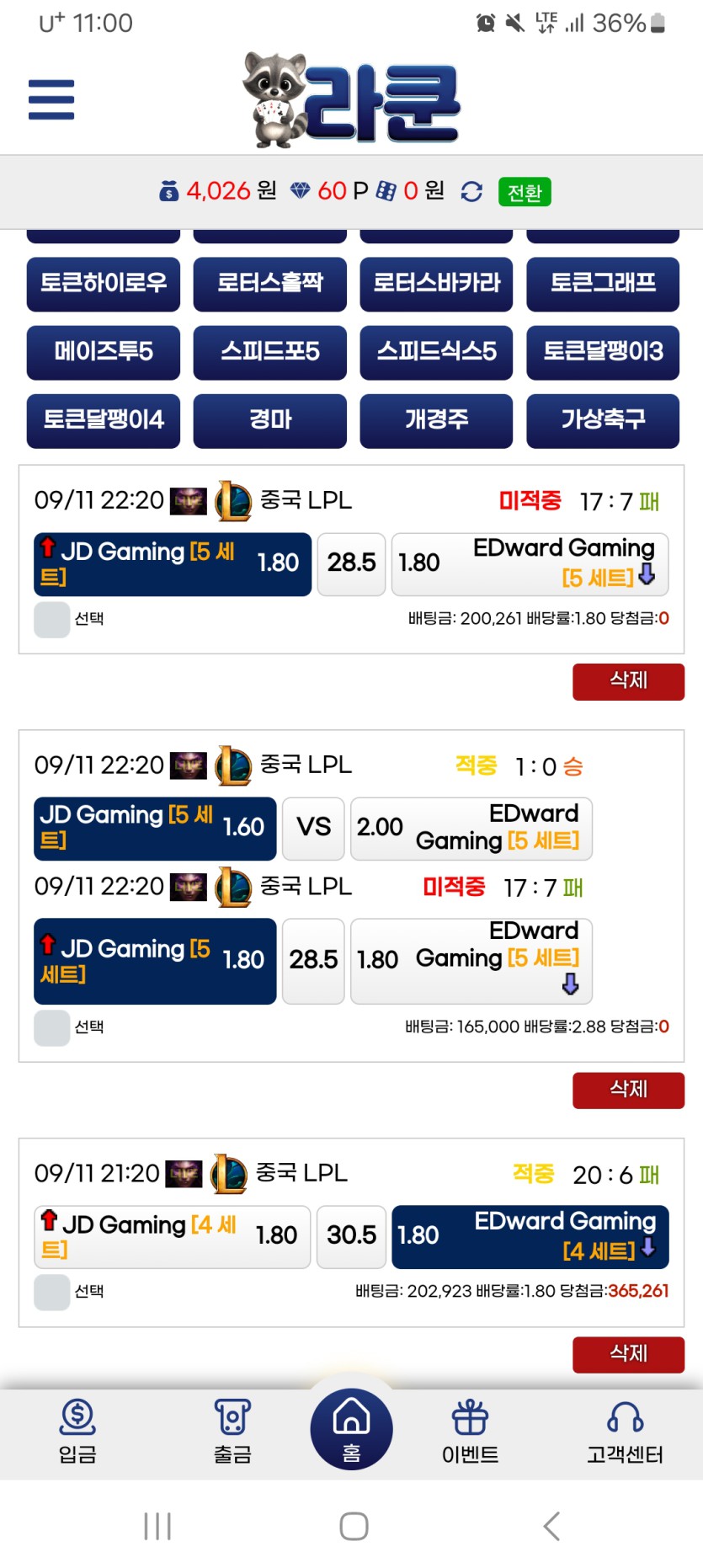Screen dimensions: 703x1568
Task: Open the 가상축구 category
Action: 603,419
